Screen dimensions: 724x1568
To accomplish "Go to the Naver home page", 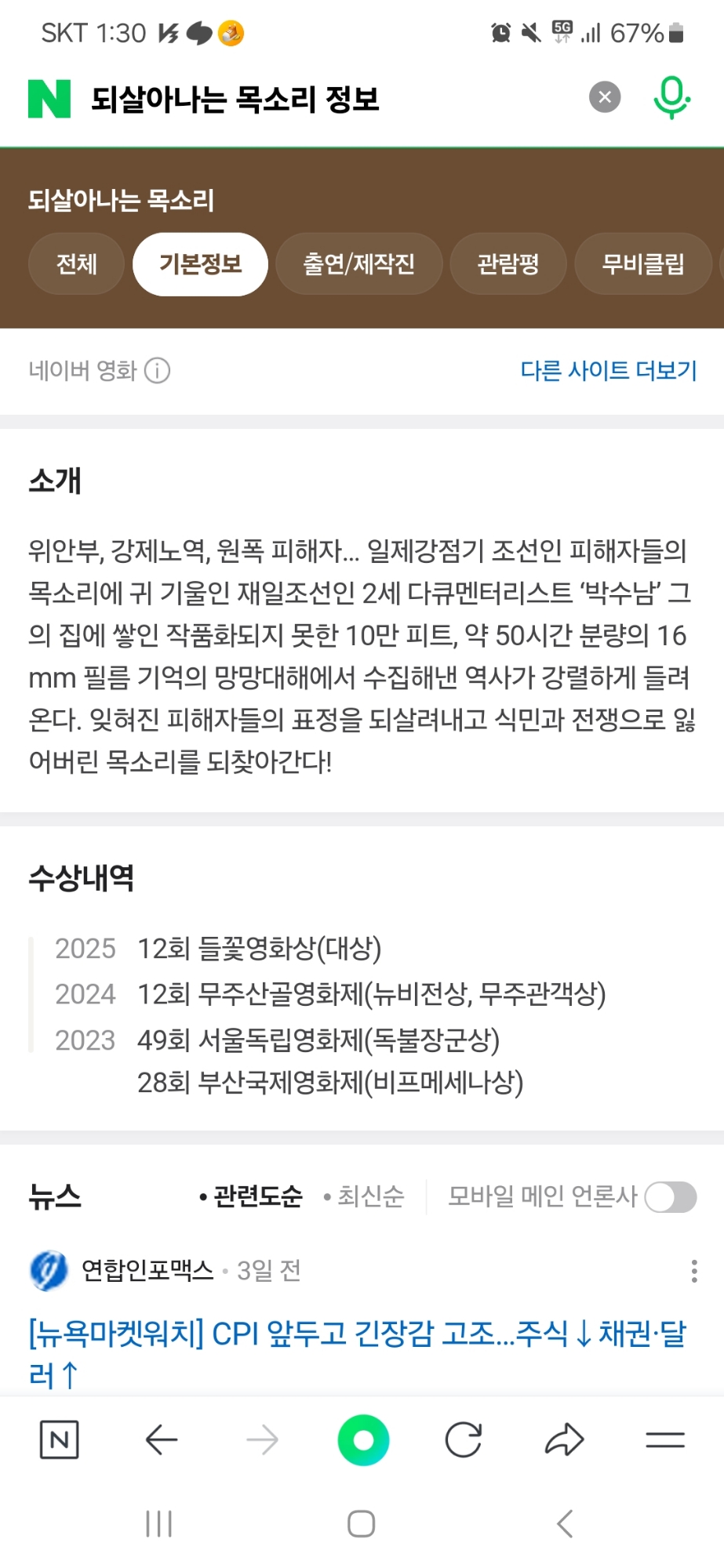I will (x=59, y=1439).
